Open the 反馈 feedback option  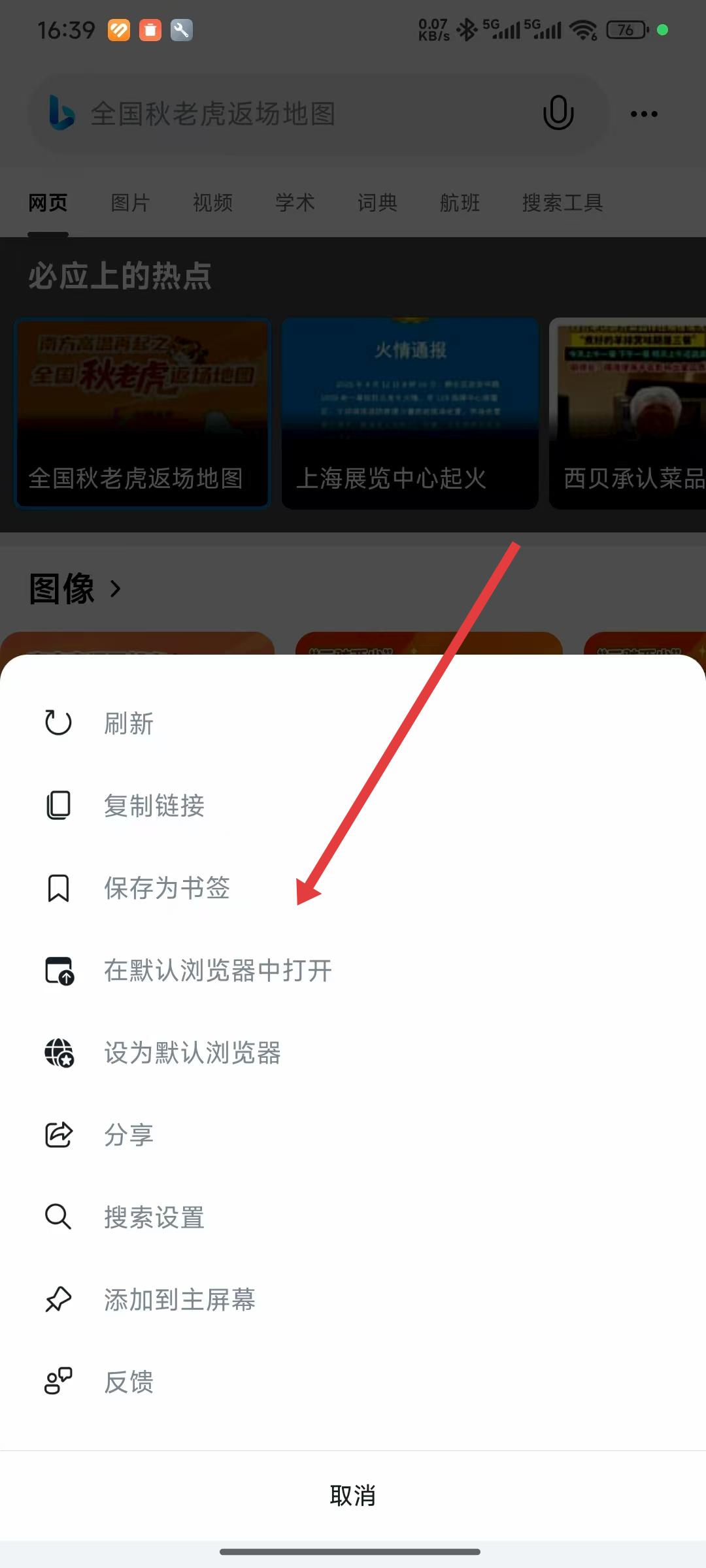pos(129,1382)
